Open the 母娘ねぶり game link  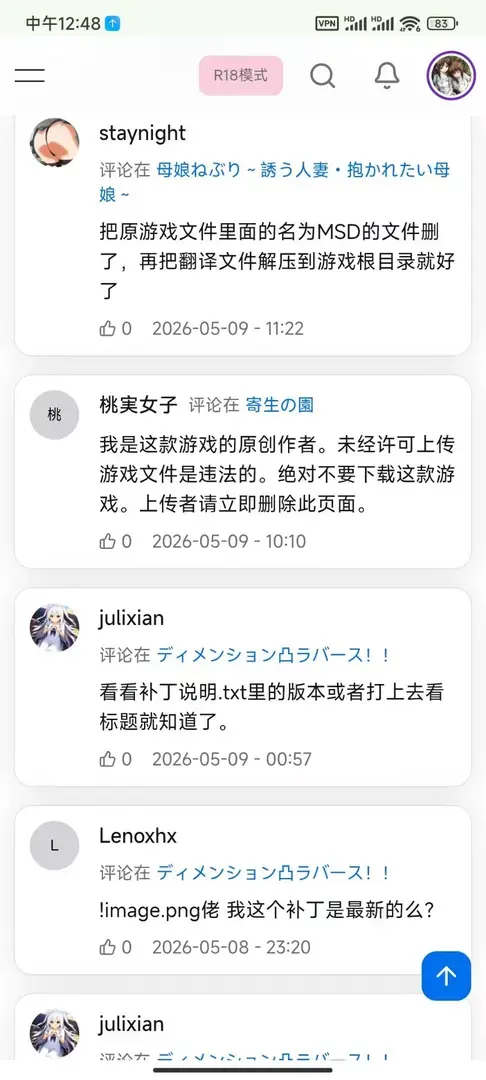(x=275, y=183)
